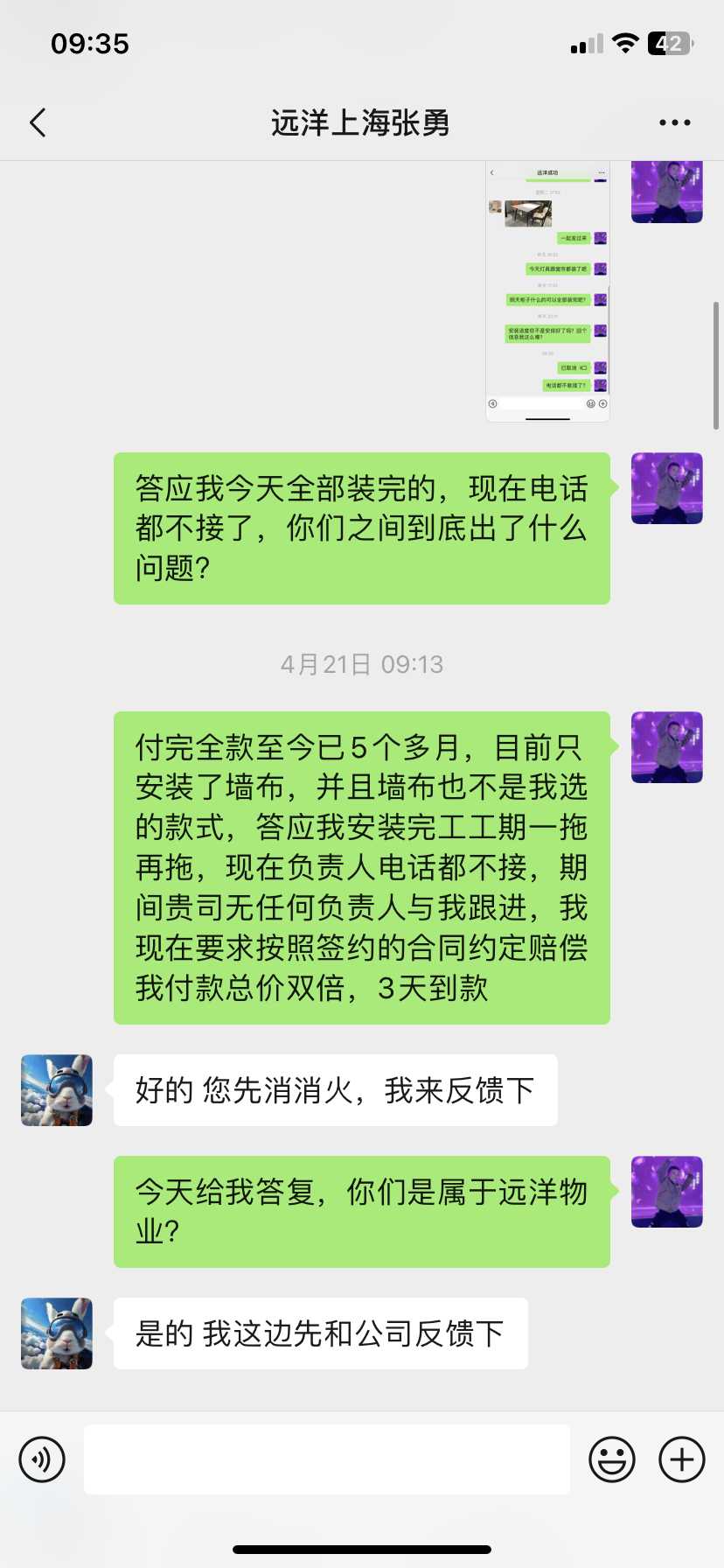724x1568 pixels.
Task: Tap the rabbit avatar beside 好的 您先消消火
Action: tap(57, 1089)
